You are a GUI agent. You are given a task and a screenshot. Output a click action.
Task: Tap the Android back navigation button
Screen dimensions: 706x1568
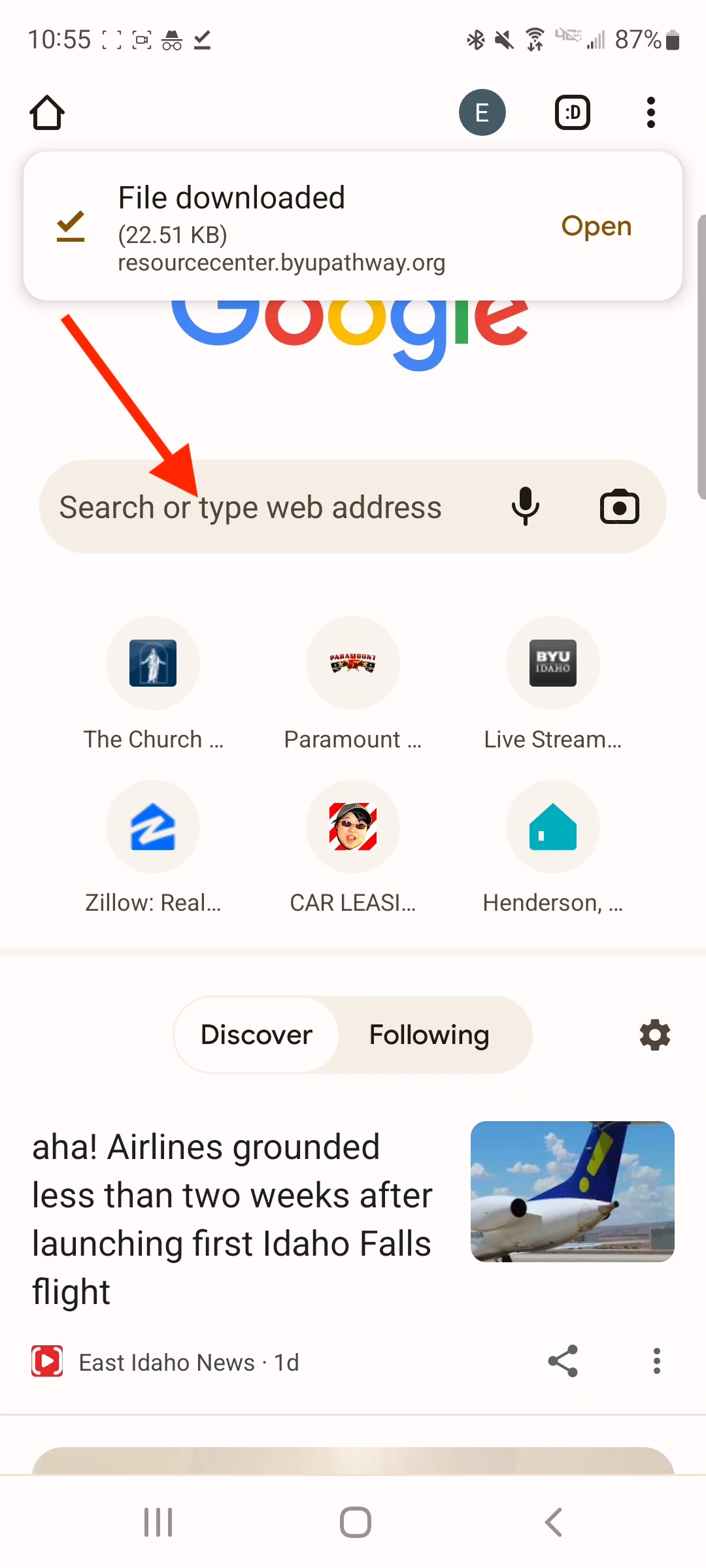(552, 1521)
